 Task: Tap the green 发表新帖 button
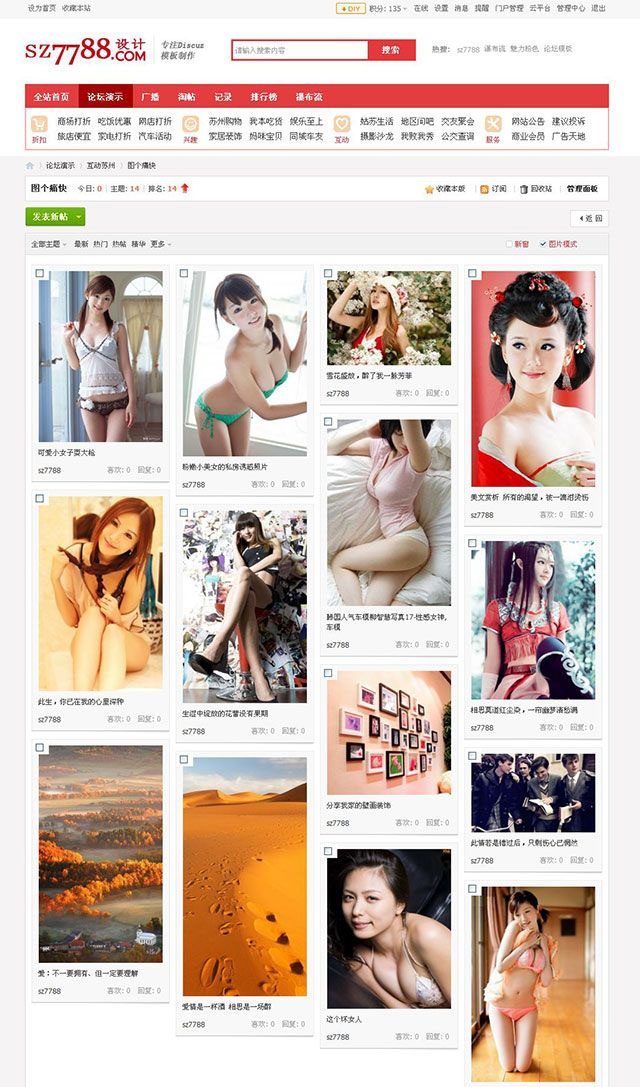pyautogui.click(x=55, y=217)
